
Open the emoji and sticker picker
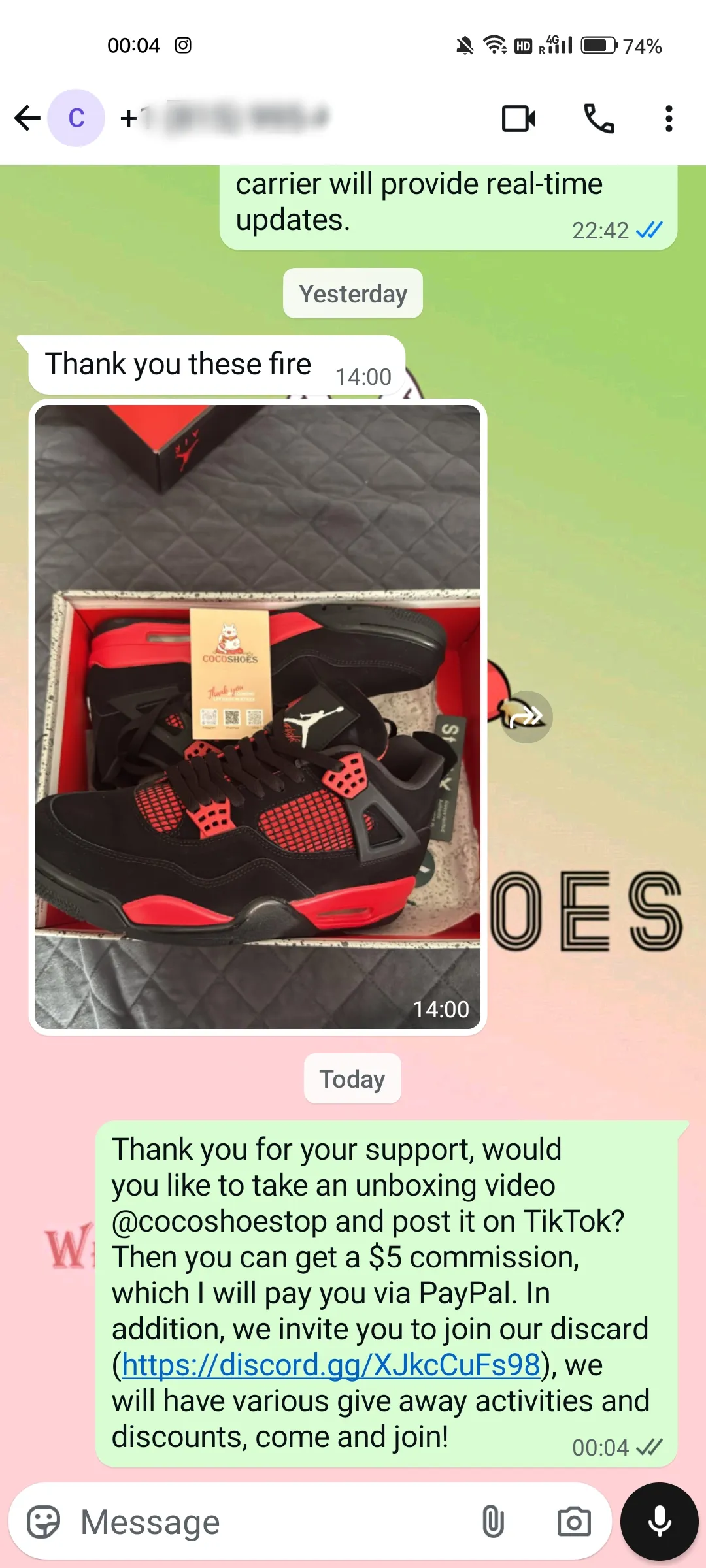pos(43,1522)
